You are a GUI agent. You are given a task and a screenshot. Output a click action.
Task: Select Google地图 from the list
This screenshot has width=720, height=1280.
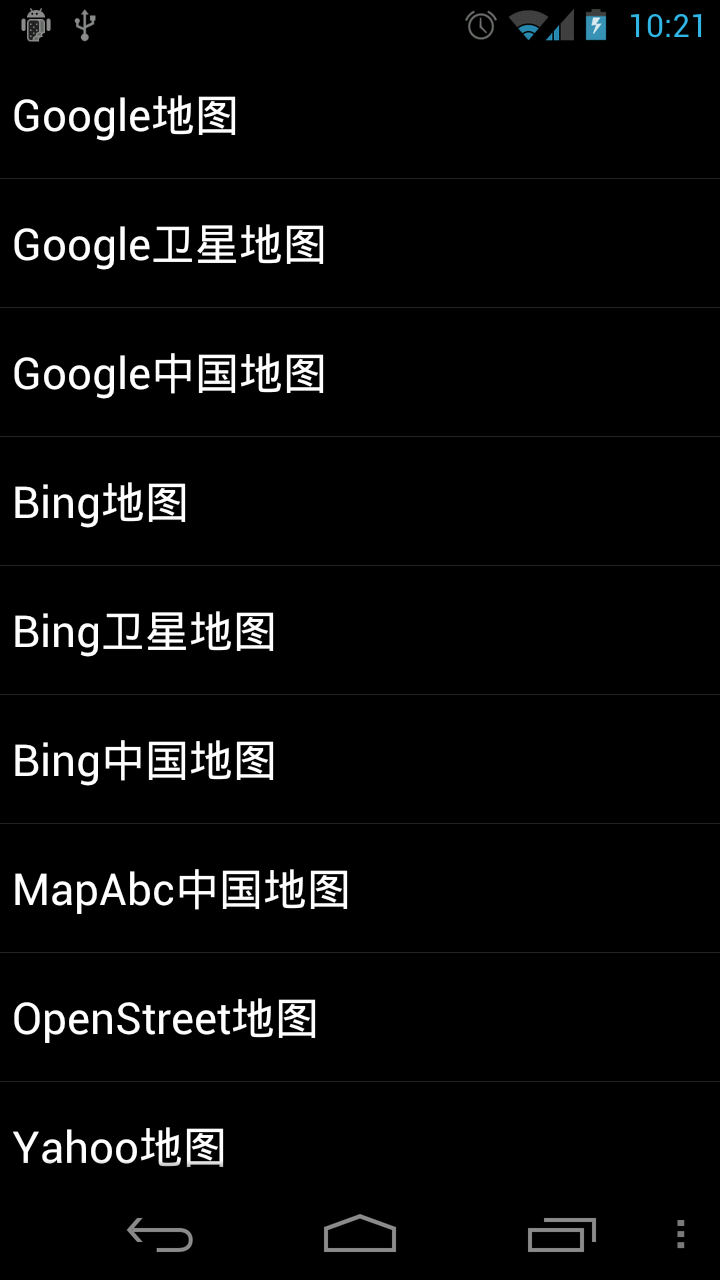[360, 115]
